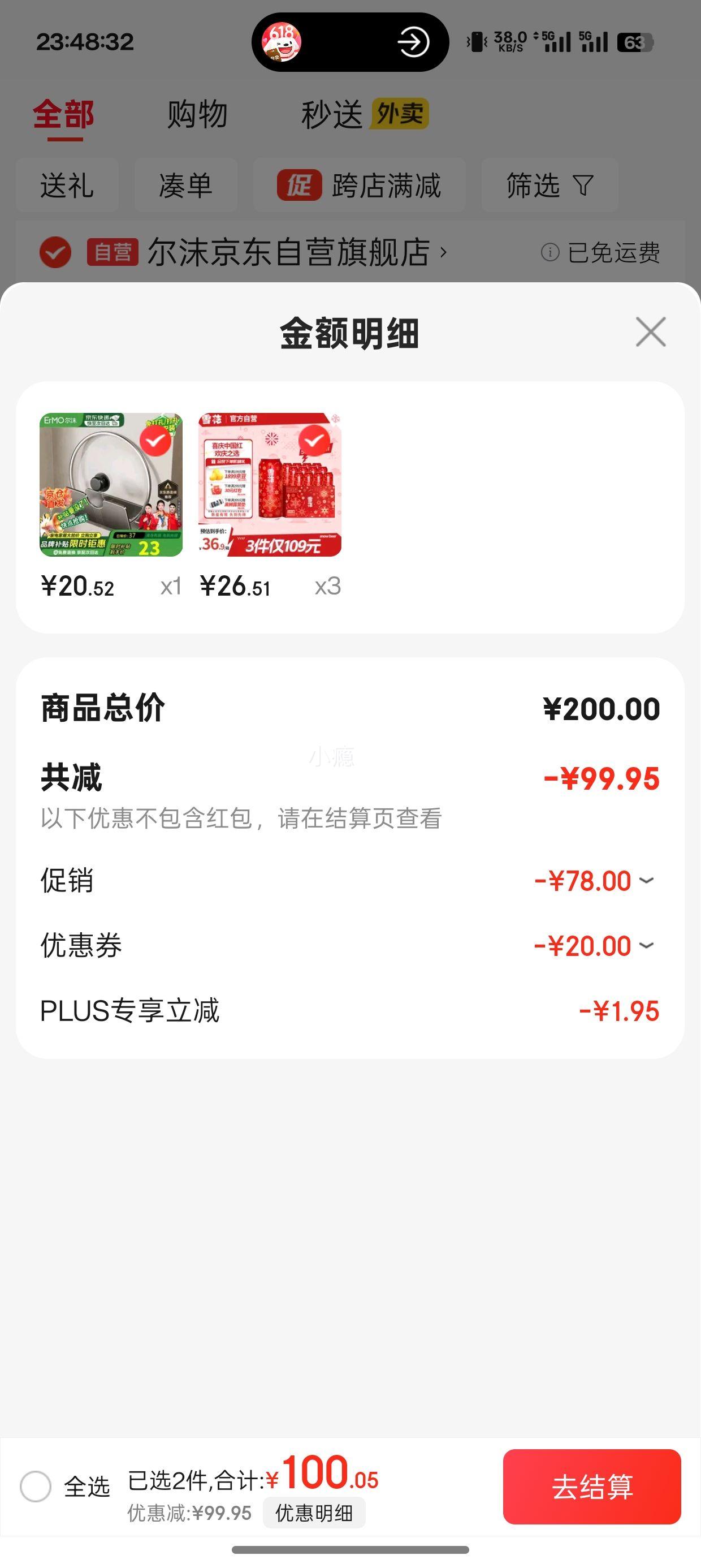This screenshot has width=701, height=1568.
Task: Uncheck the red beer gift box item
Action: (x=314, y=441)
